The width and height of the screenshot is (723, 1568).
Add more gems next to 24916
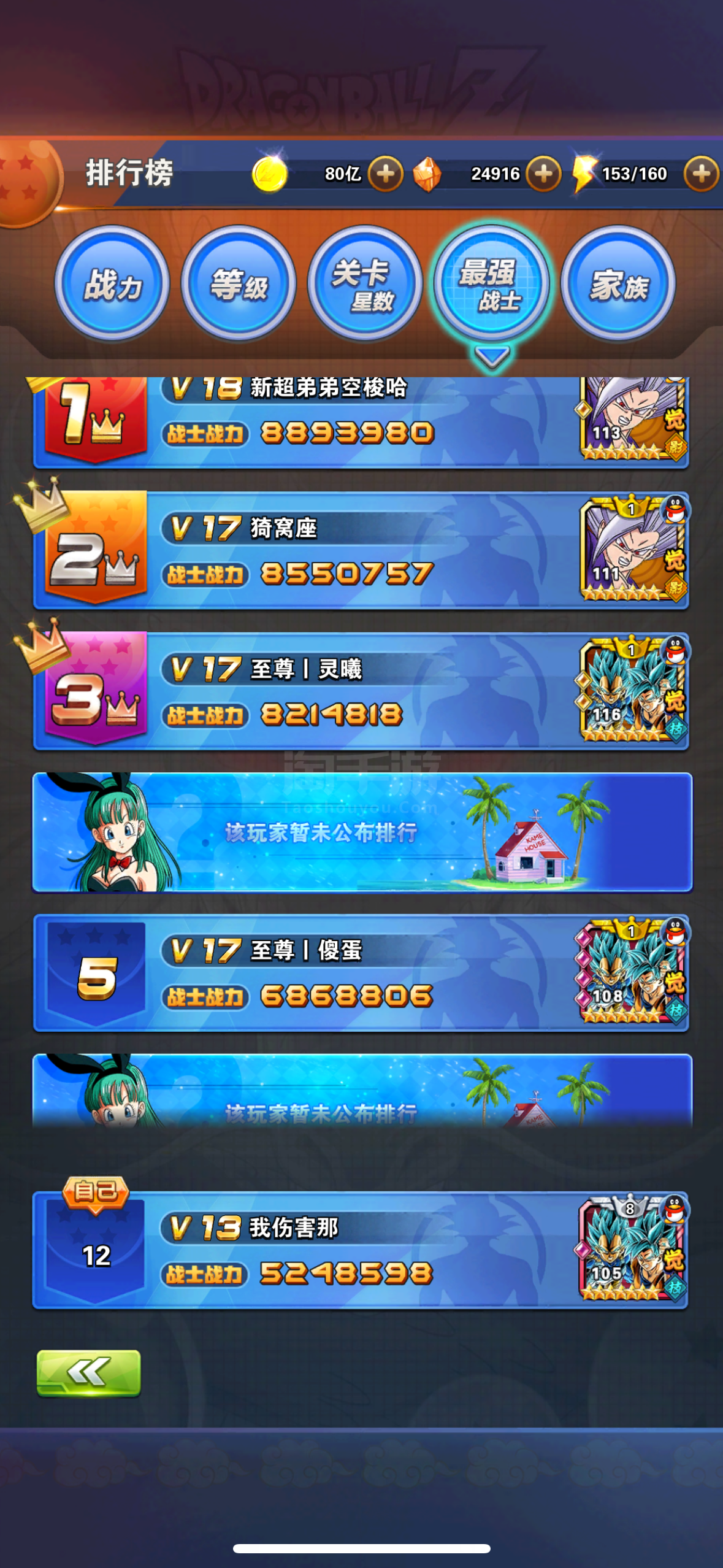click(x=543, y=174)
